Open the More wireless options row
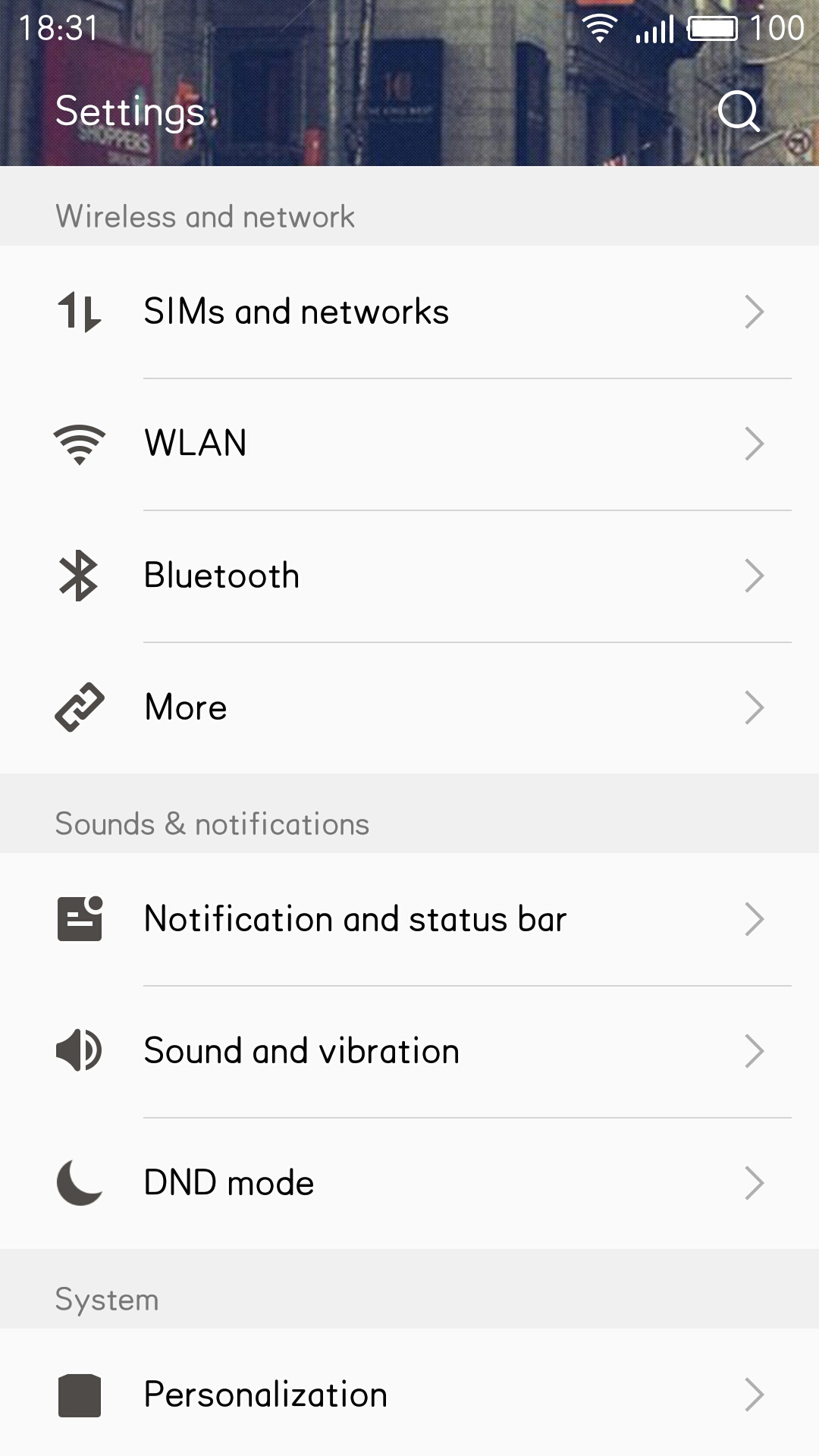This screenshot has width=819, height=1456. (409, 708)
